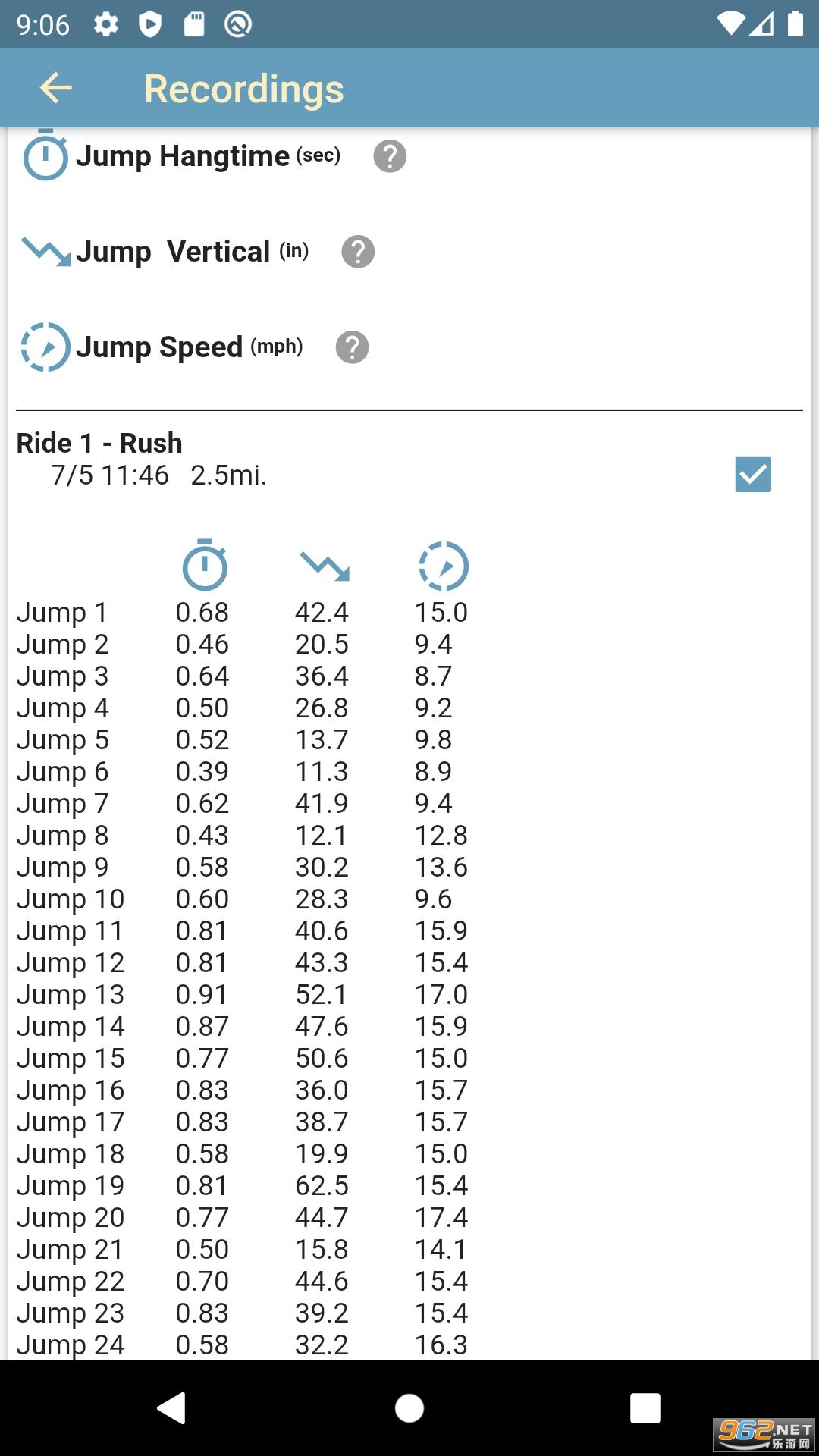
Task: Go back from the Recordings screen
Action: pyautogui.click(x=56, y=88)
